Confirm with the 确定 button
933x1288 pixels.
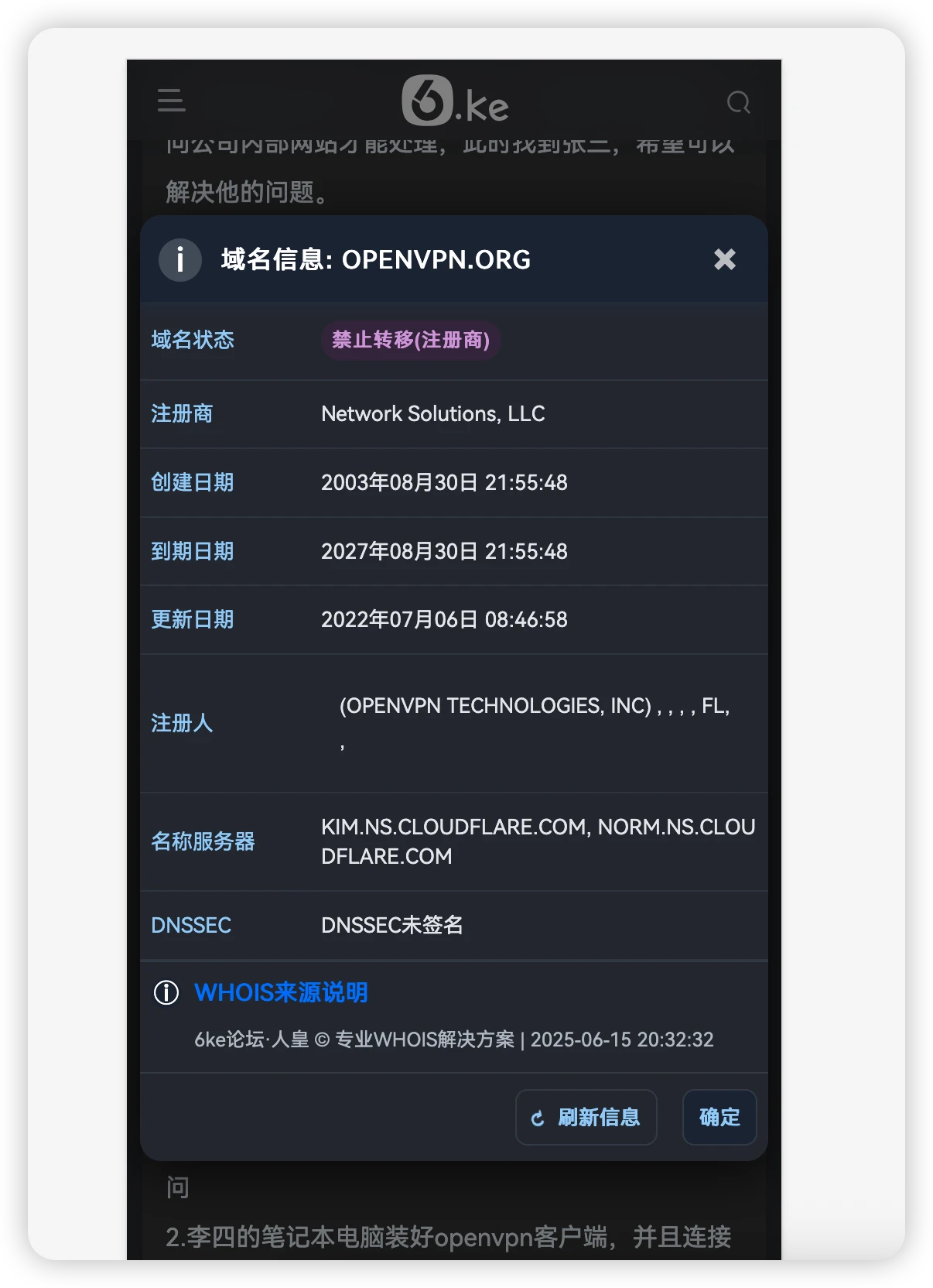pos(719,1117)
